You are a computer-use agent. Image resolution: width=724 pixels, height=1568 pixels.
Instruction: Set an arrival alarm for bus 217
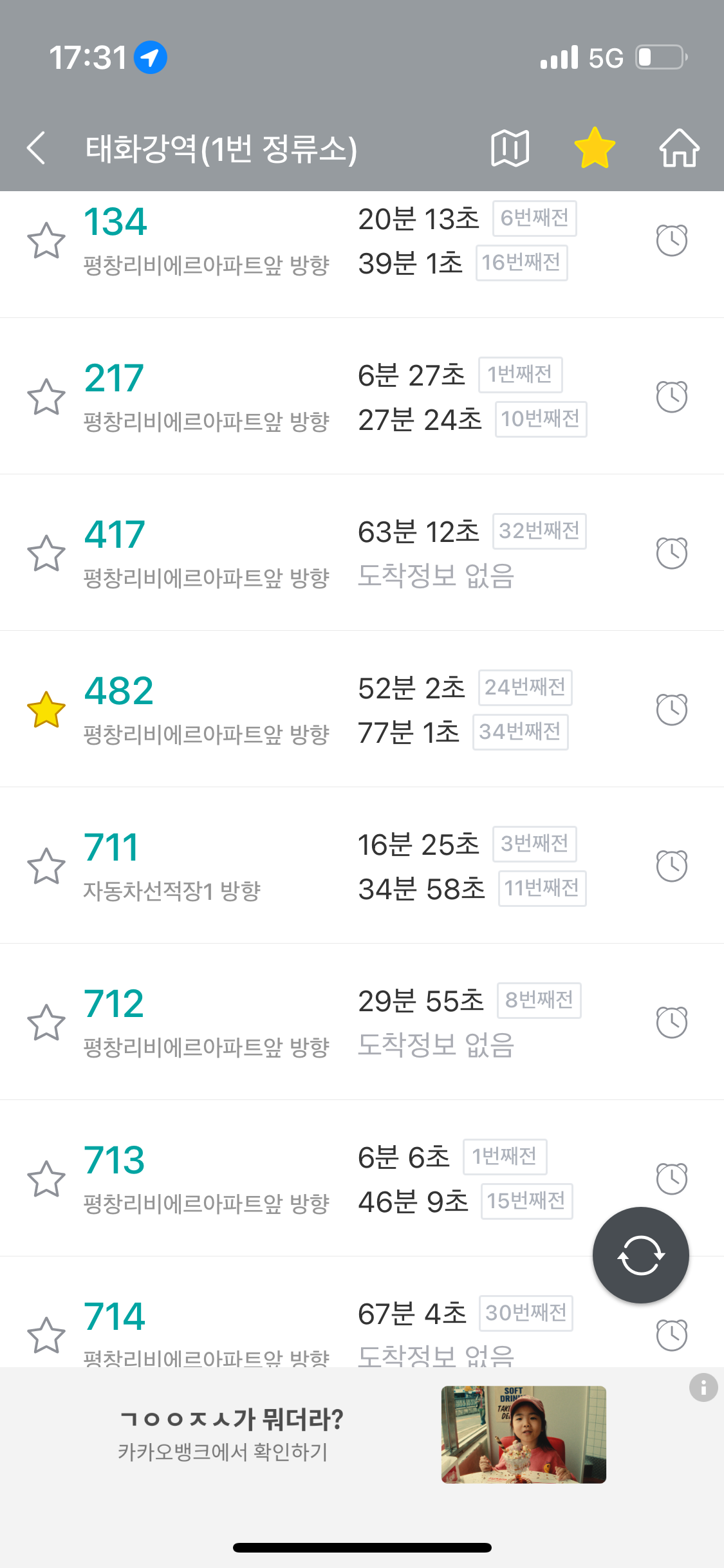(x=672, y=397)
